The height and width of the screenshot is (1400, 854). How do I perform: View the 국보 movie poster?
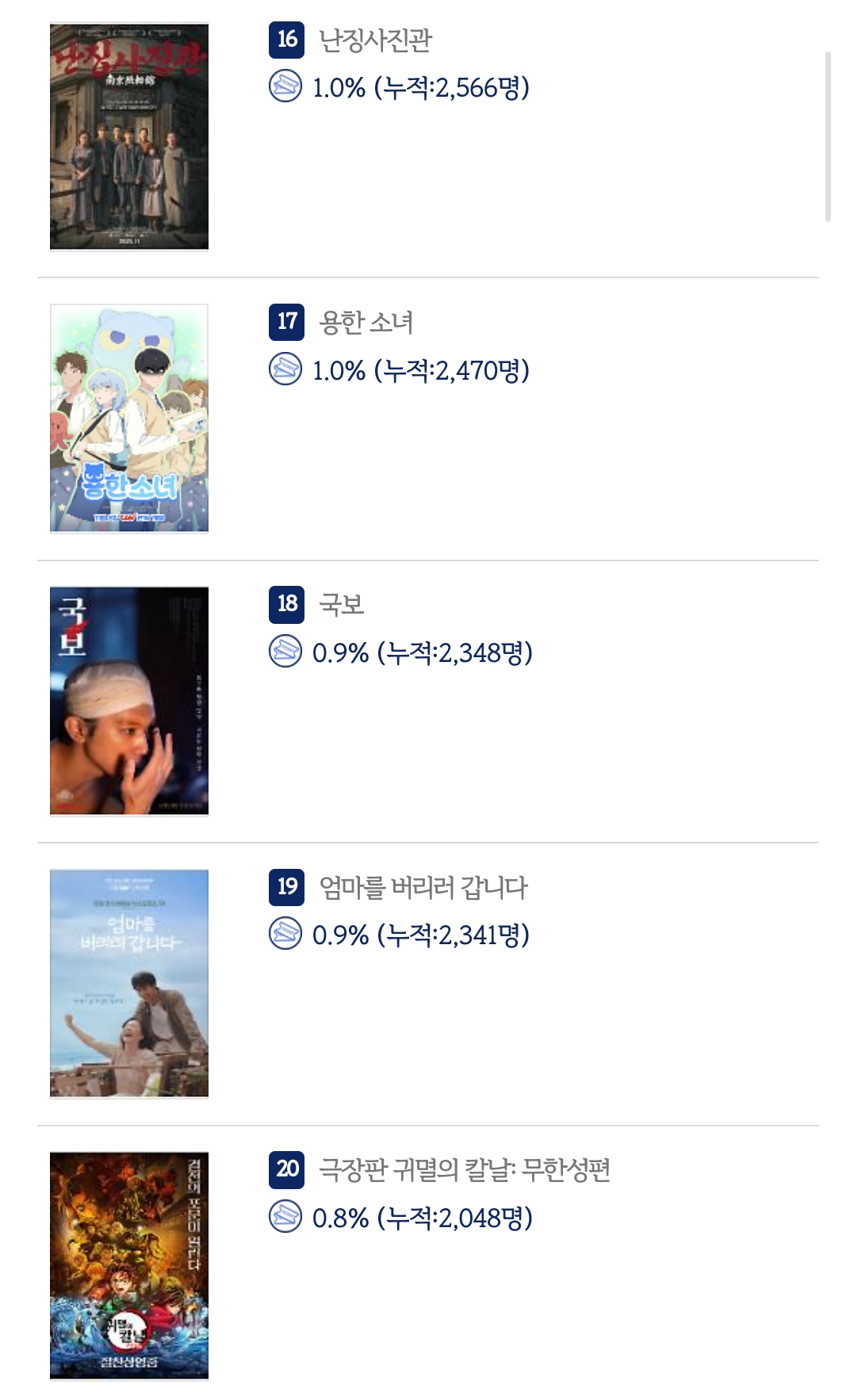(129, 701)
